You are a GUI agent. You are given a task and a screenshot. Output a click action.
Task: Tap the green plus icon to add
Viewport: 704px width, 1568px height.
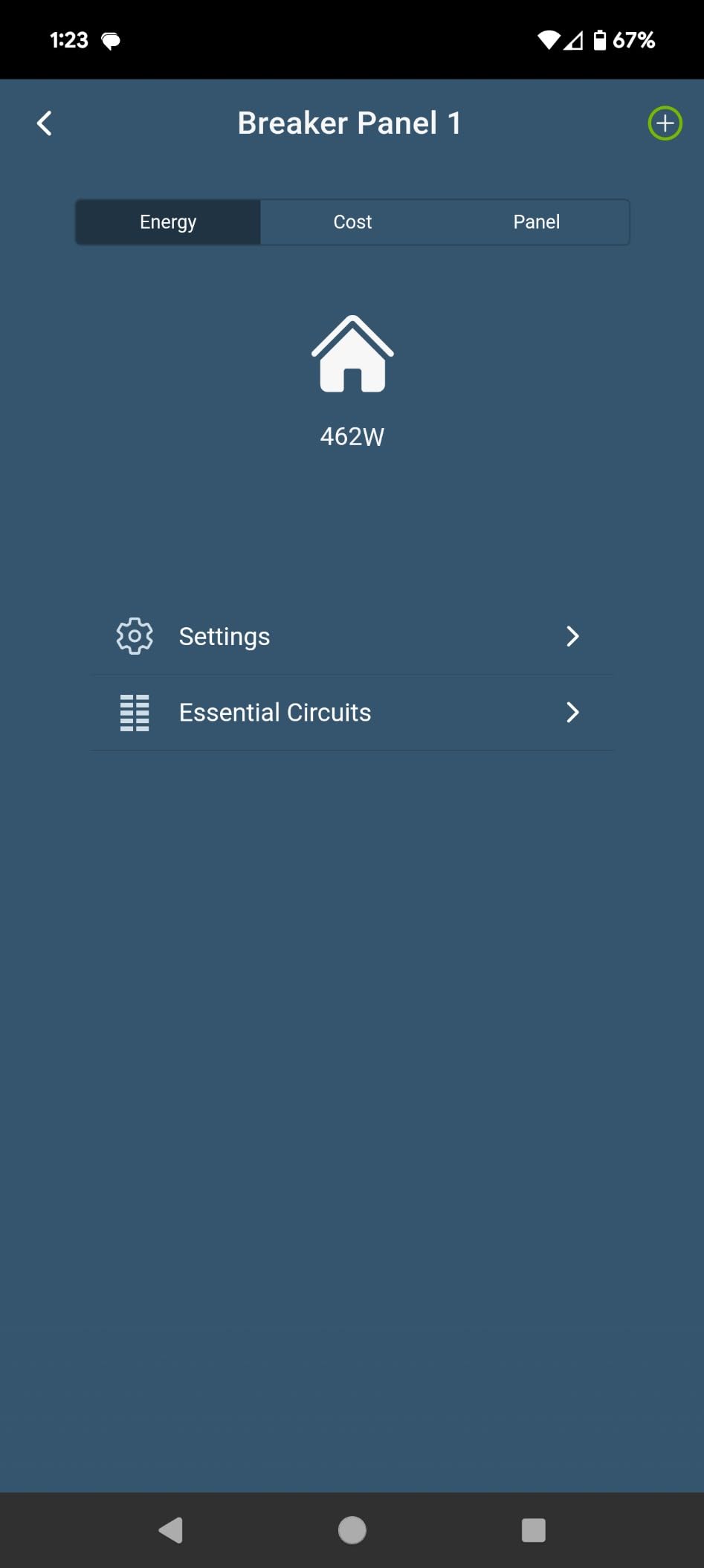click(x=664, y=123)
